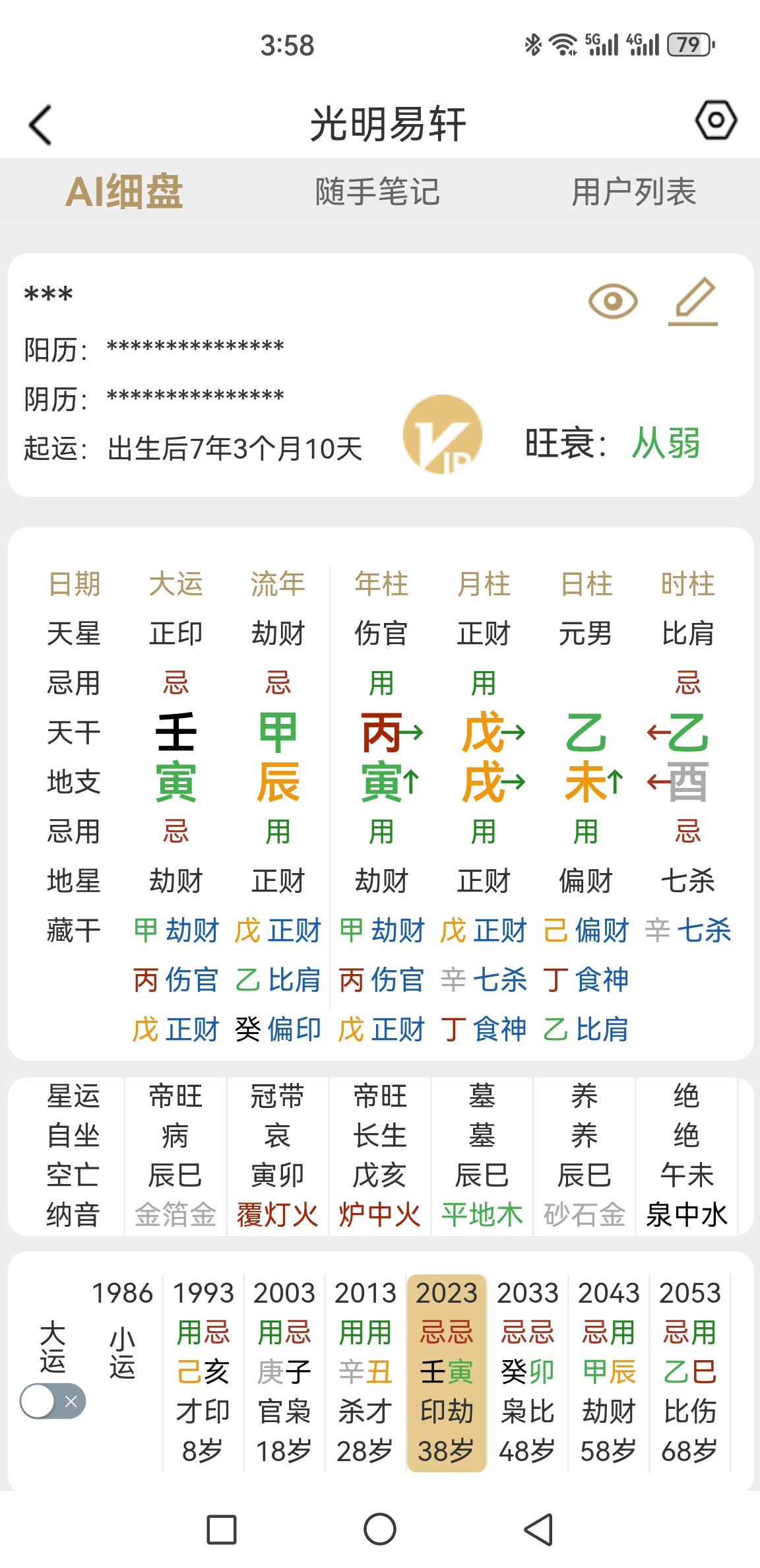This screenshot has width=760, height=1568.
Task: Select the 2003 庚子 luck period
Action: 284,1373
